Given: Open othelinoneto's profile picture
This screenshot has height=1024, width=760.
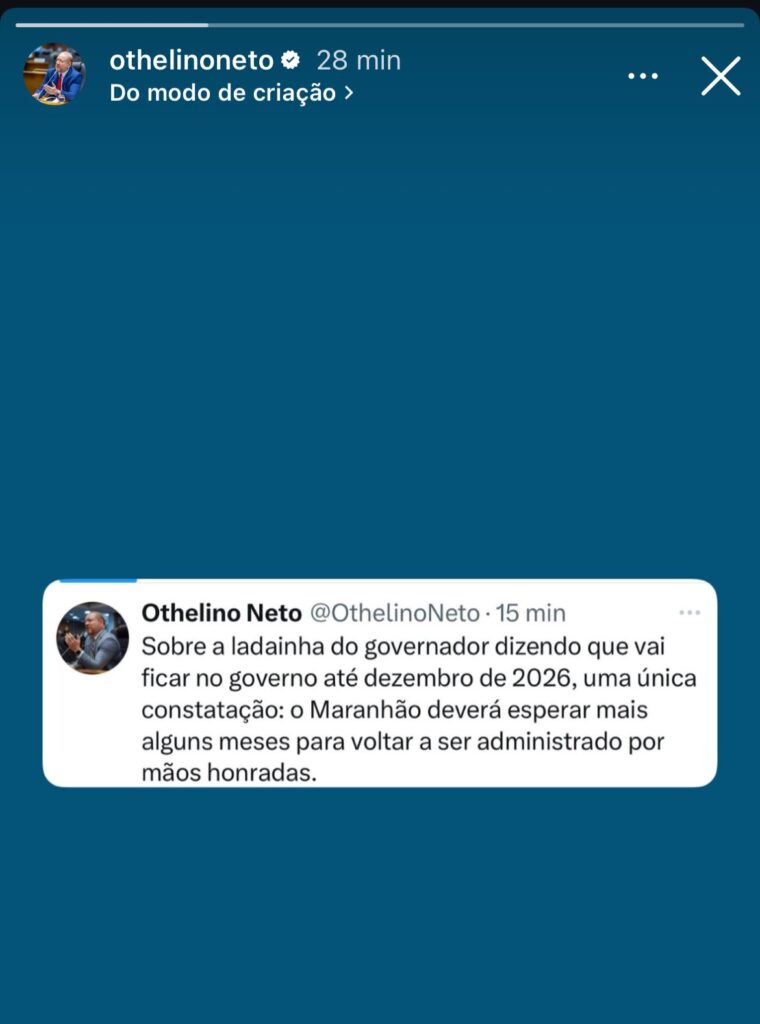Looking at the screenshot, I should pyautogui.click(x=54, y=75).
